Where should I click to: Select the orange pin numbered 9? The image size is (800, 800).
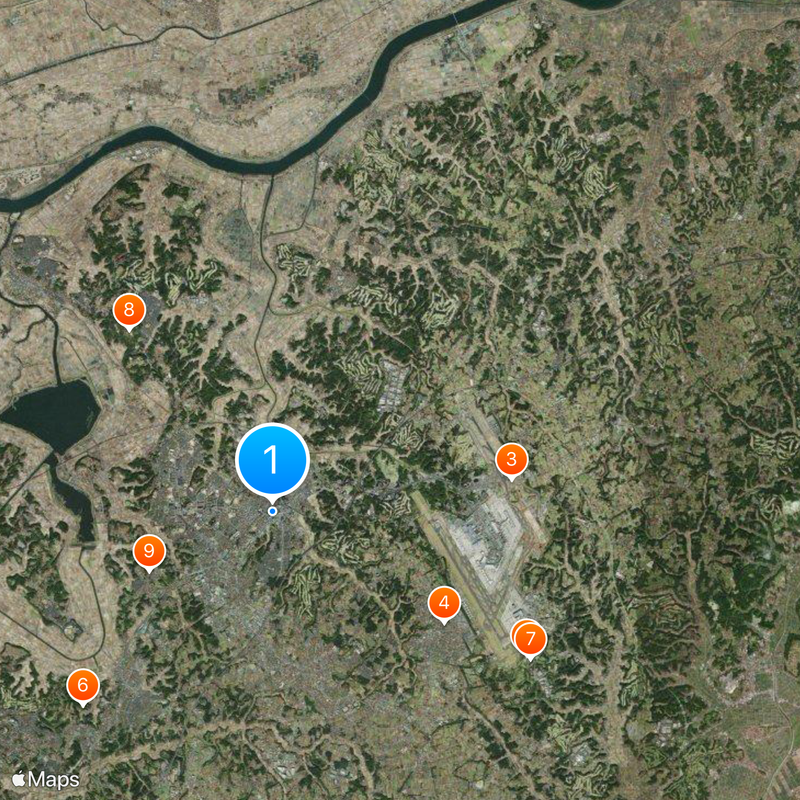[x=149, y=550]
